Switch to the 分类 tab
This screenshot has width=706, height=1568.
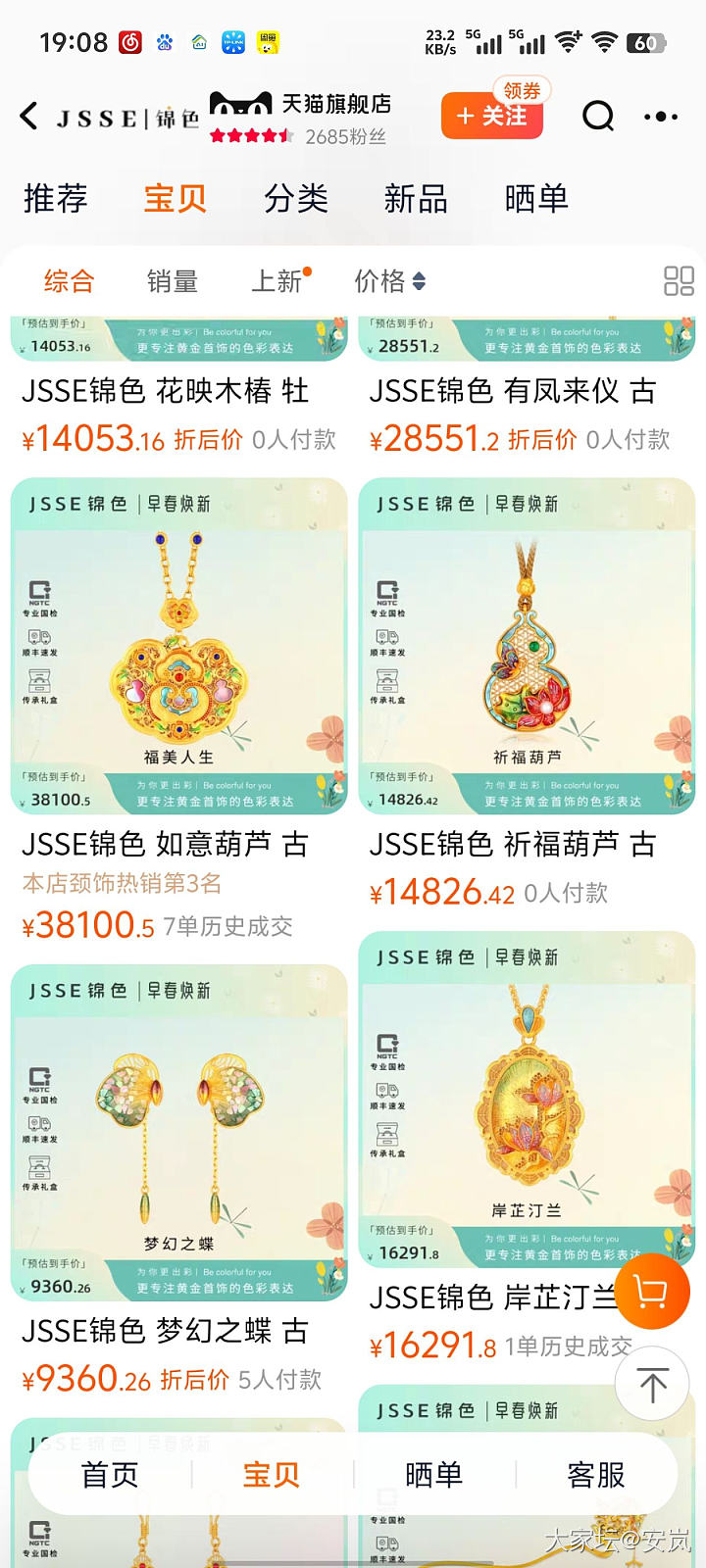[x=295, y=199]
